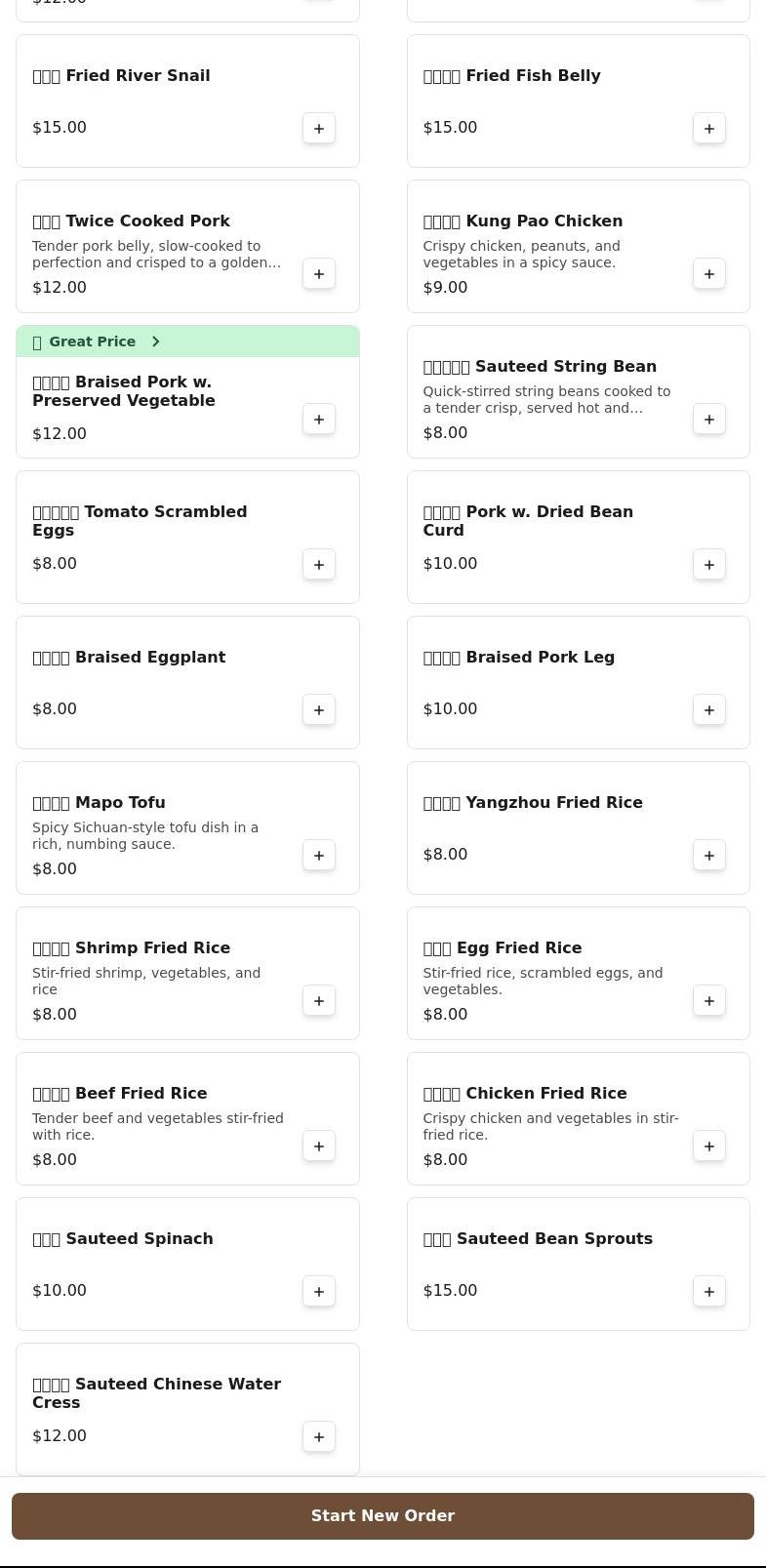Viewport: 766px width, 1568px height.
Task: Add Kung Pao Chicken to the order
Action: 709,274
